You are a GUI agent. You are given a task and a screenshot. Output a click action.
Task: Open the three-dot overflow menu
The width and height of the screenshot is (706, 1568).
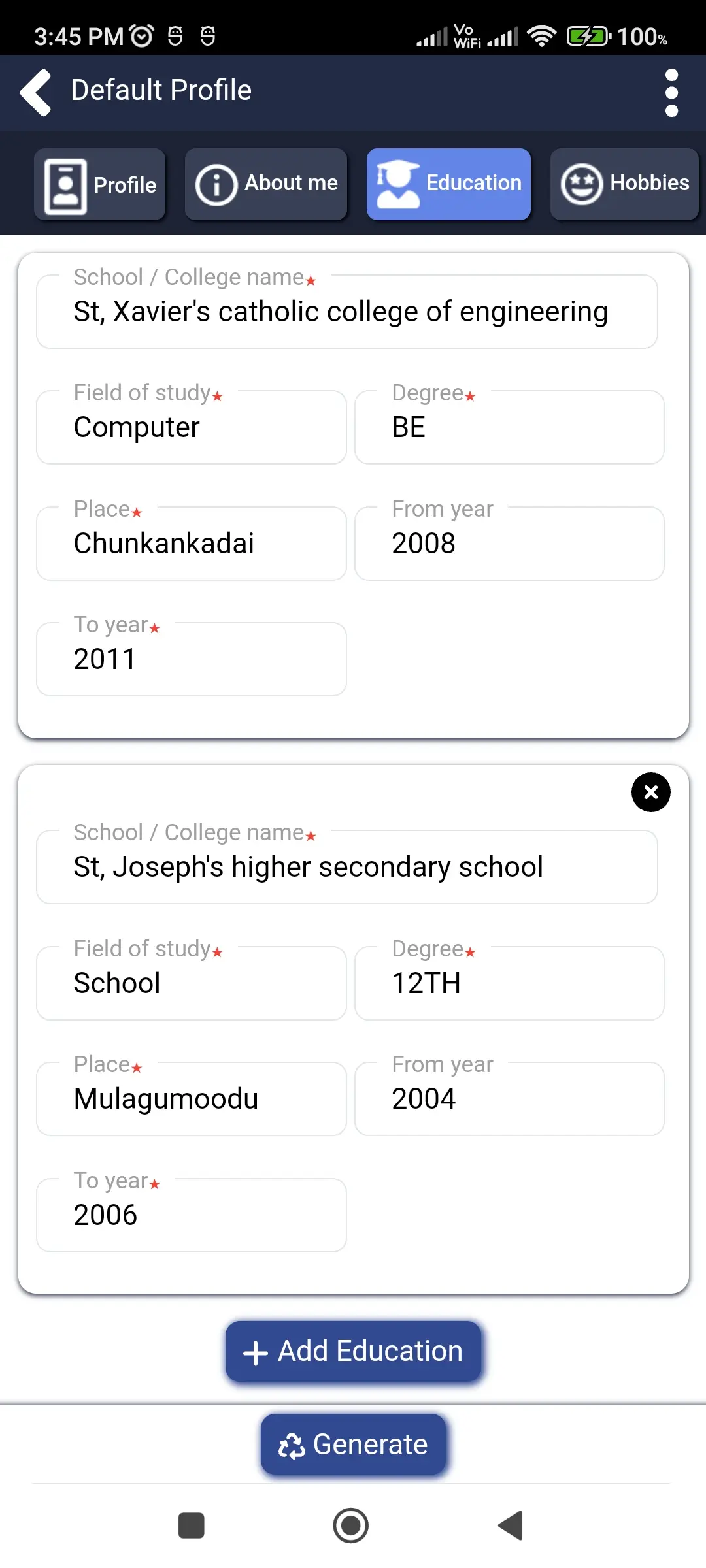(x=671, y=91)
